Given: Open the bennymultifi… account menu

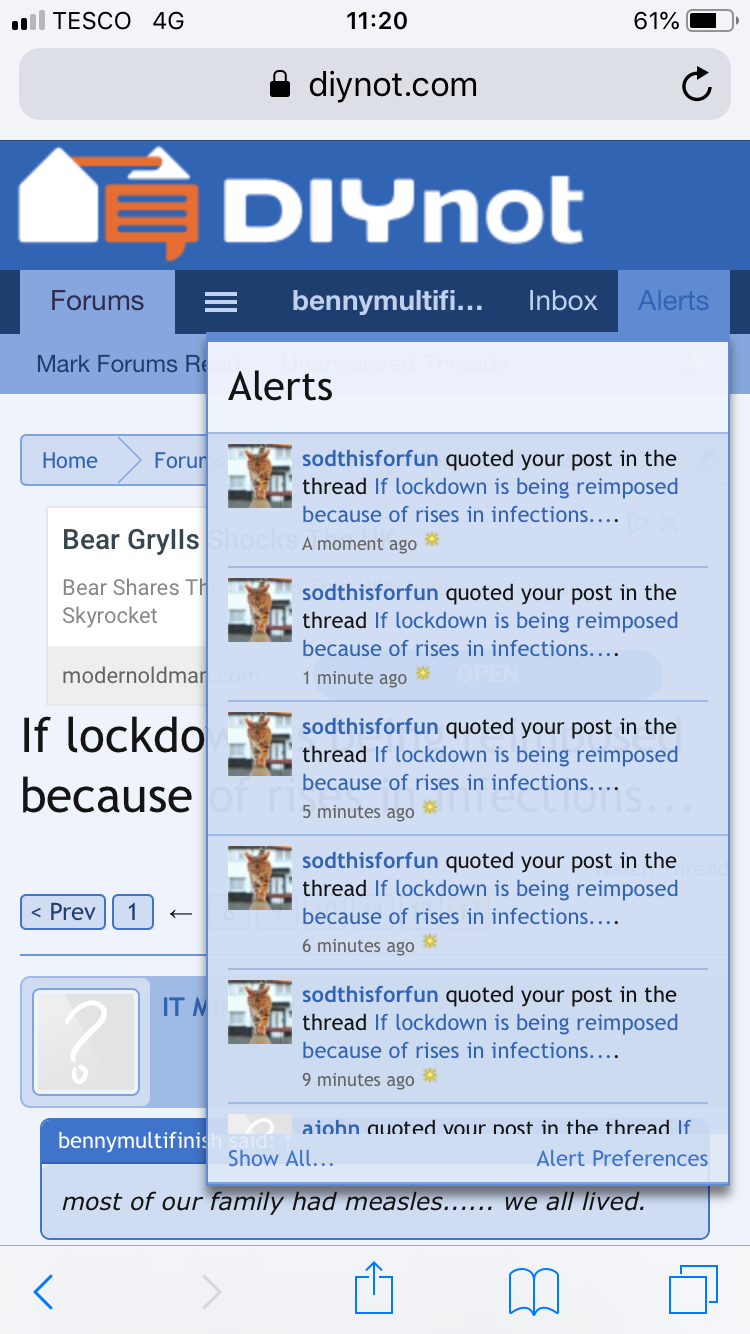Looking at the screenshot, I should pyautogui.click(x=387, y=301).
